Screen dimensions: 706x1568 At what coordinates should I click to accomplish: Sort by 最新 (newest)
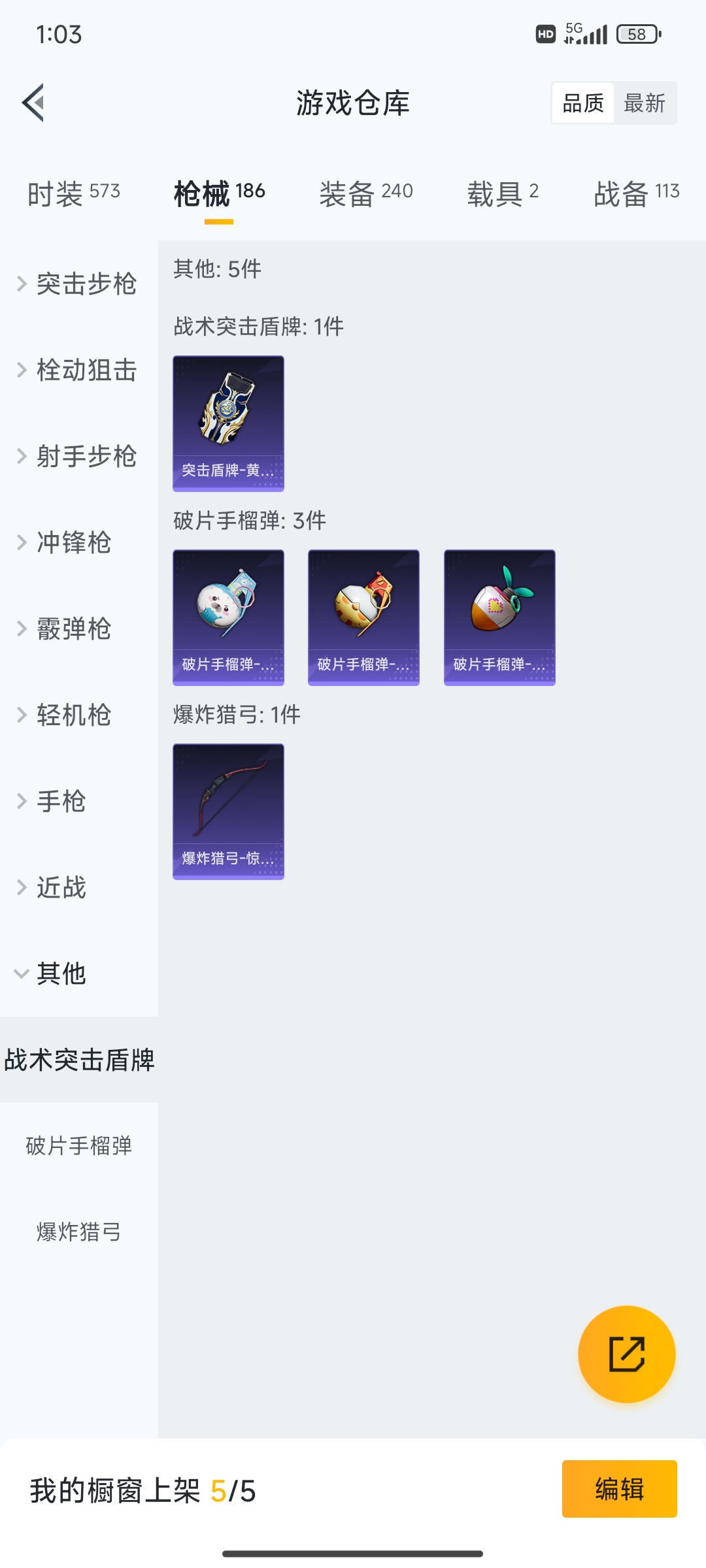pyautogui.click(x=644, y=103)
